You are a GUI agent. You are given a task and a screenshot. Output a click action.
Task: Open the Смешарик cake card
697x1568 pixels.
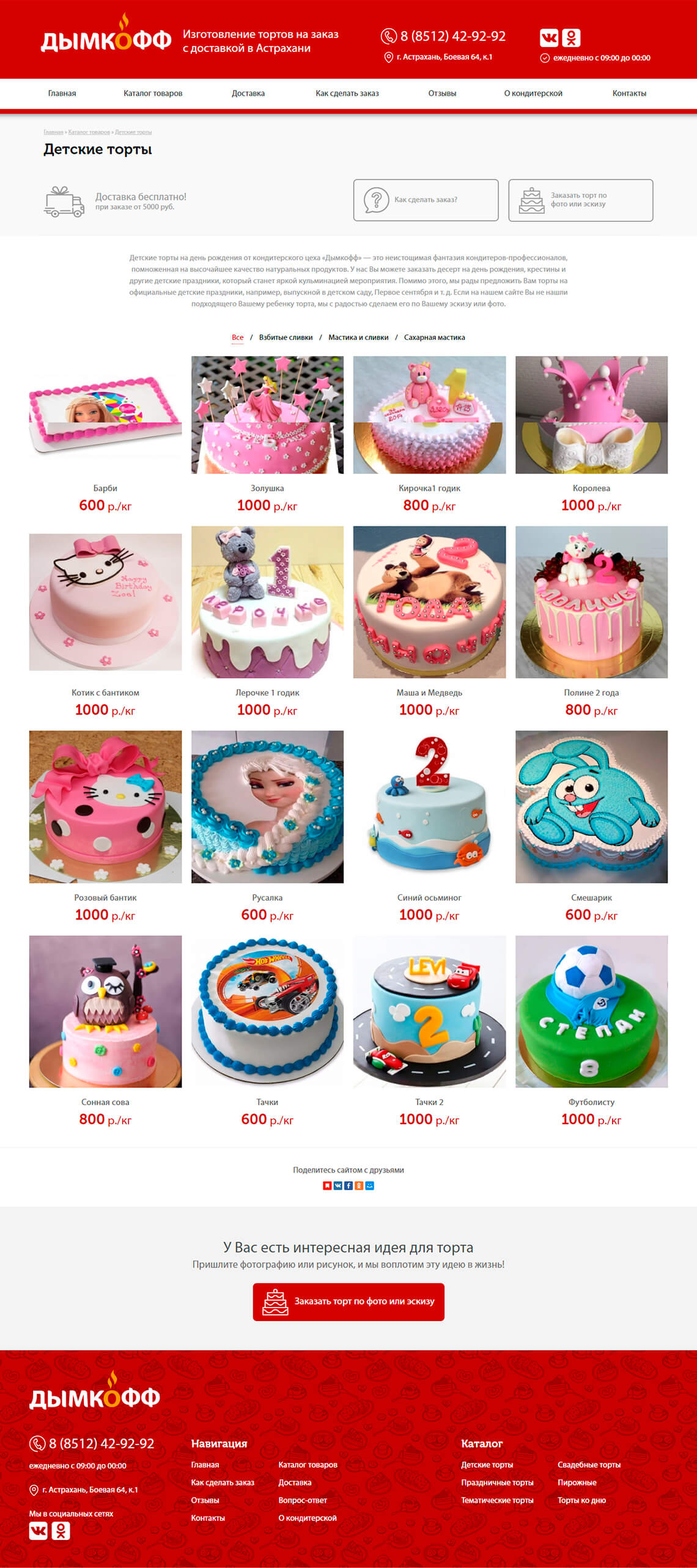591,806
